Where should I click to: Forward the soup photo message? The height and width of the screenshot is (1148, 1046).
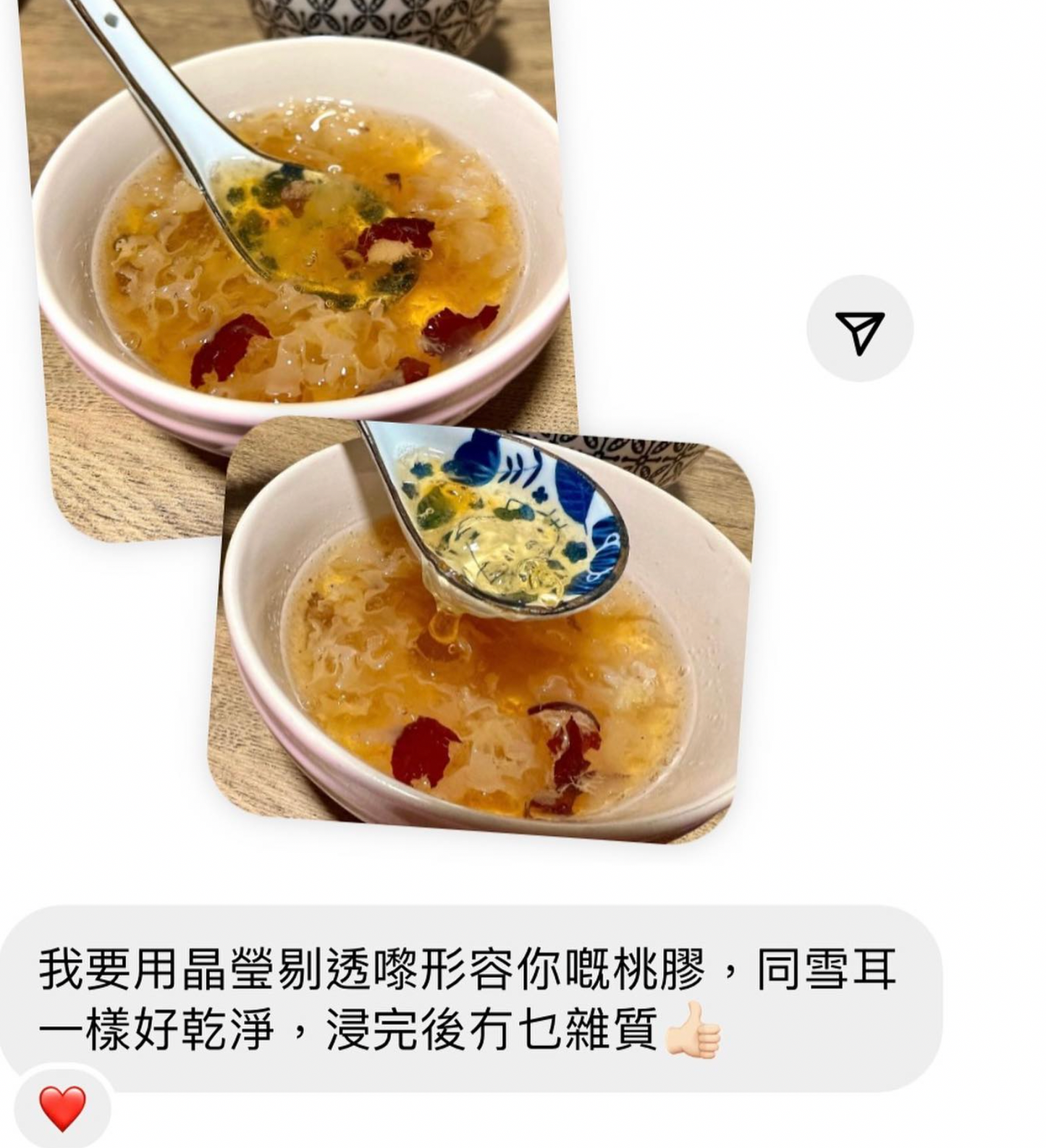click(859, 329)
